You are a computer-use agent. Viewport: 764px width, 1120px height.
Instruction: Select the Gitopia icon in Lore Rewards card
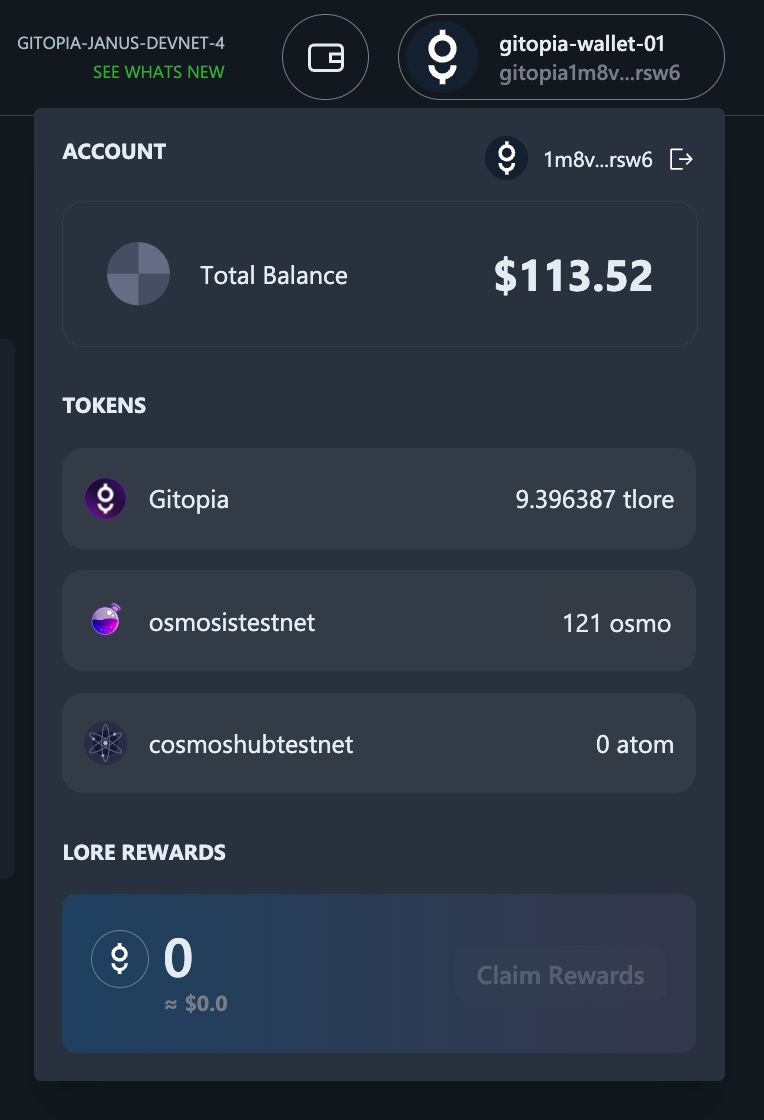coord(120,958)
